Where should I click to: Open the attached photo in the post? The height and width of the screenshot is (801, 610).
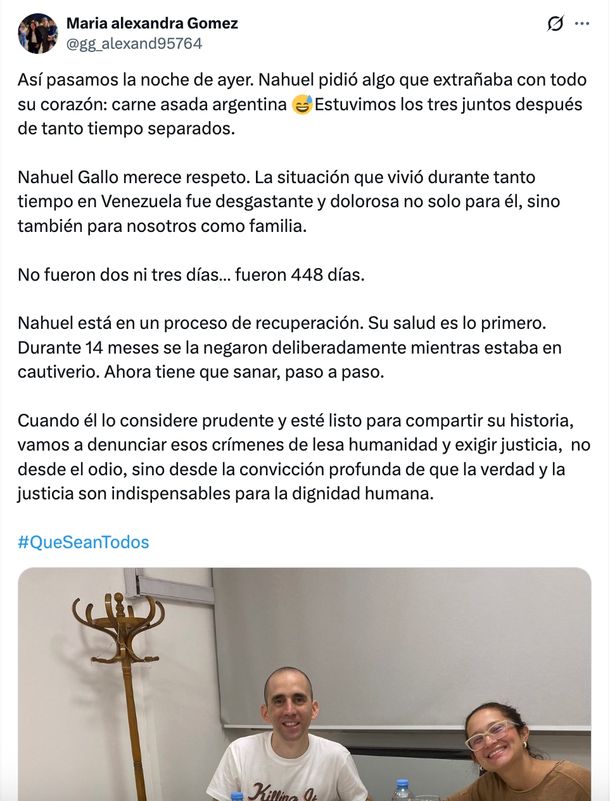[304, 684]
